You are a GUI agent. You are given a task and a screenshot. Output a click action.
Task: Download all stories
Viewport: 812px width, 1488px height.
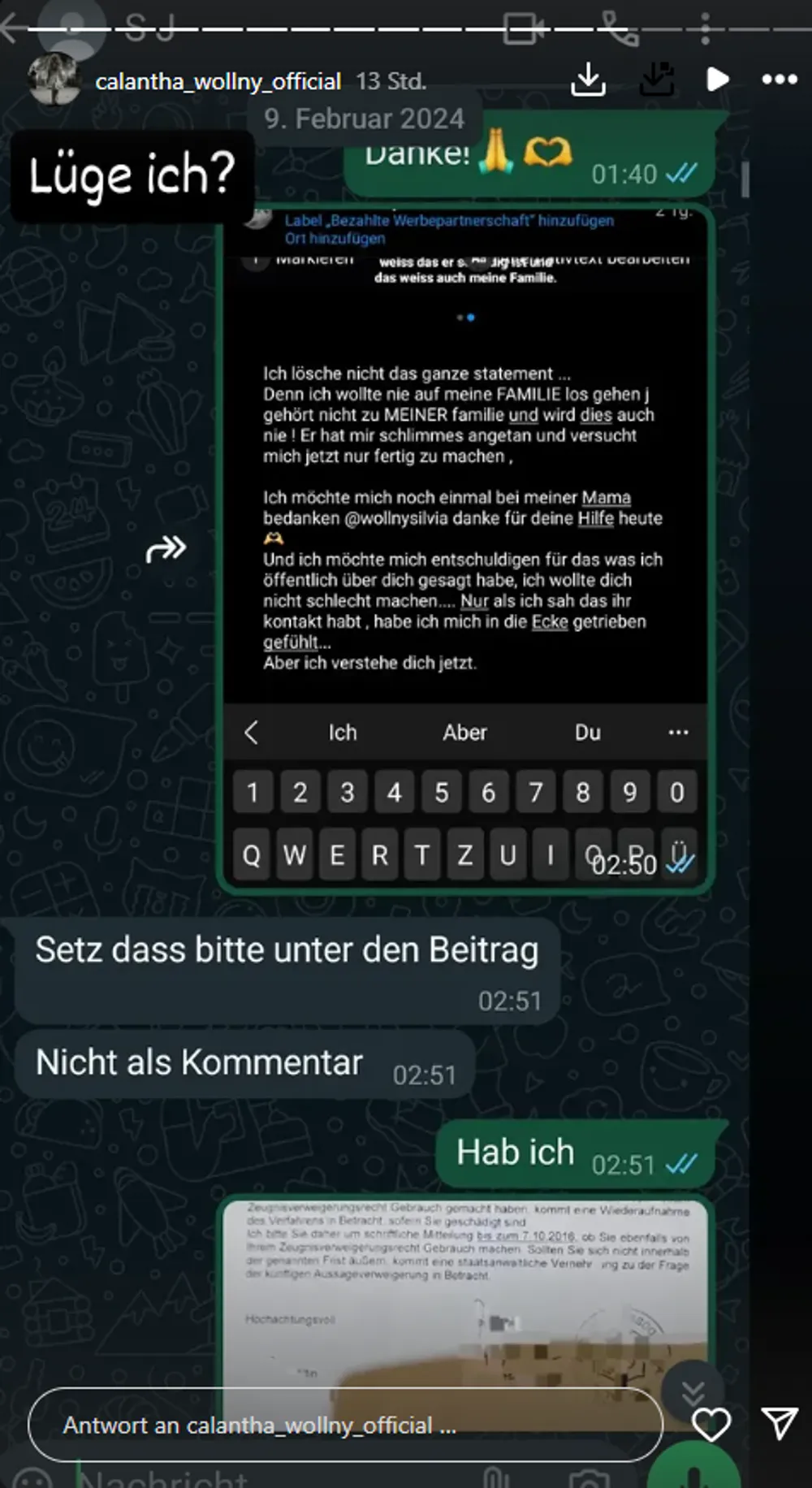point(656,80)
